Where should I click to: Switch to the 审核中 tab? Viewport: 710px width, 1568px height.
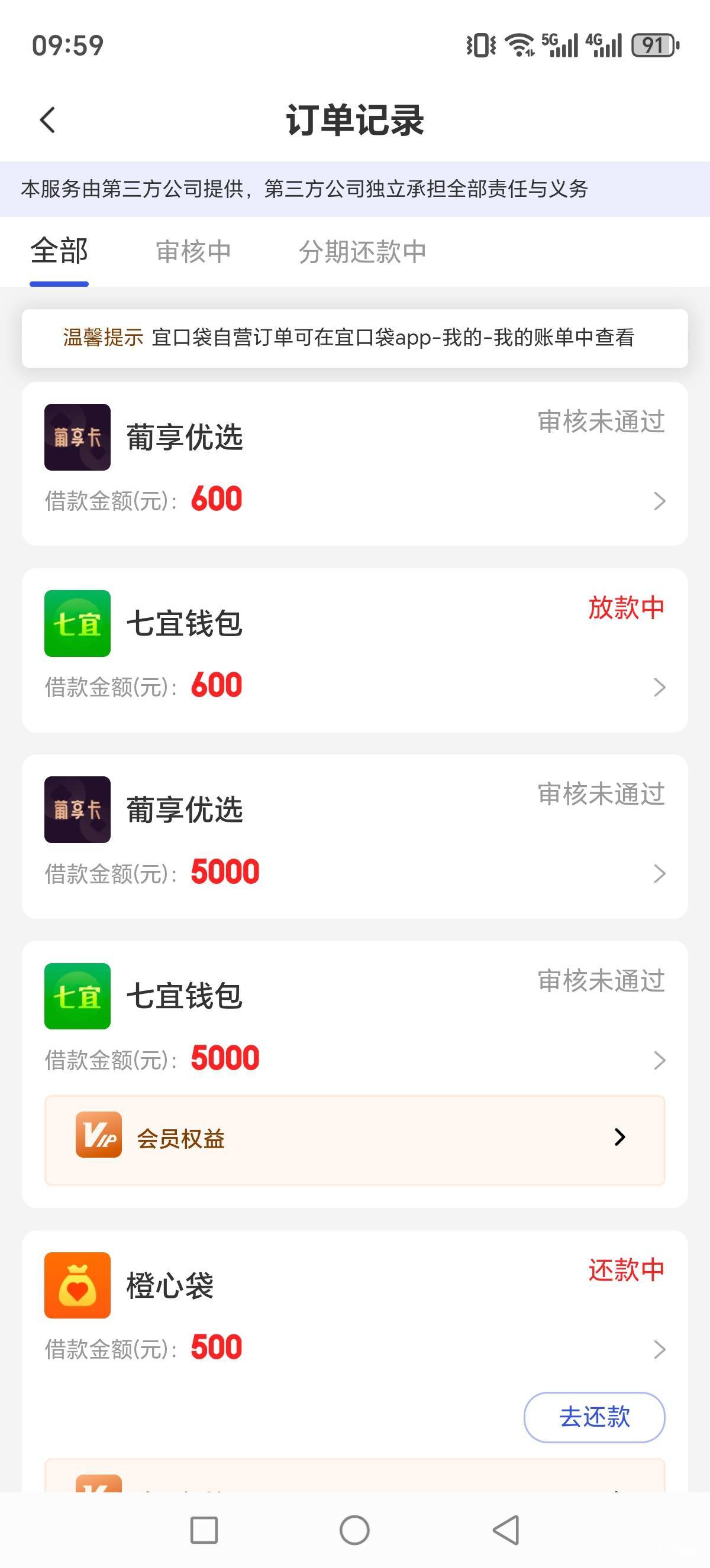(193, 251)
